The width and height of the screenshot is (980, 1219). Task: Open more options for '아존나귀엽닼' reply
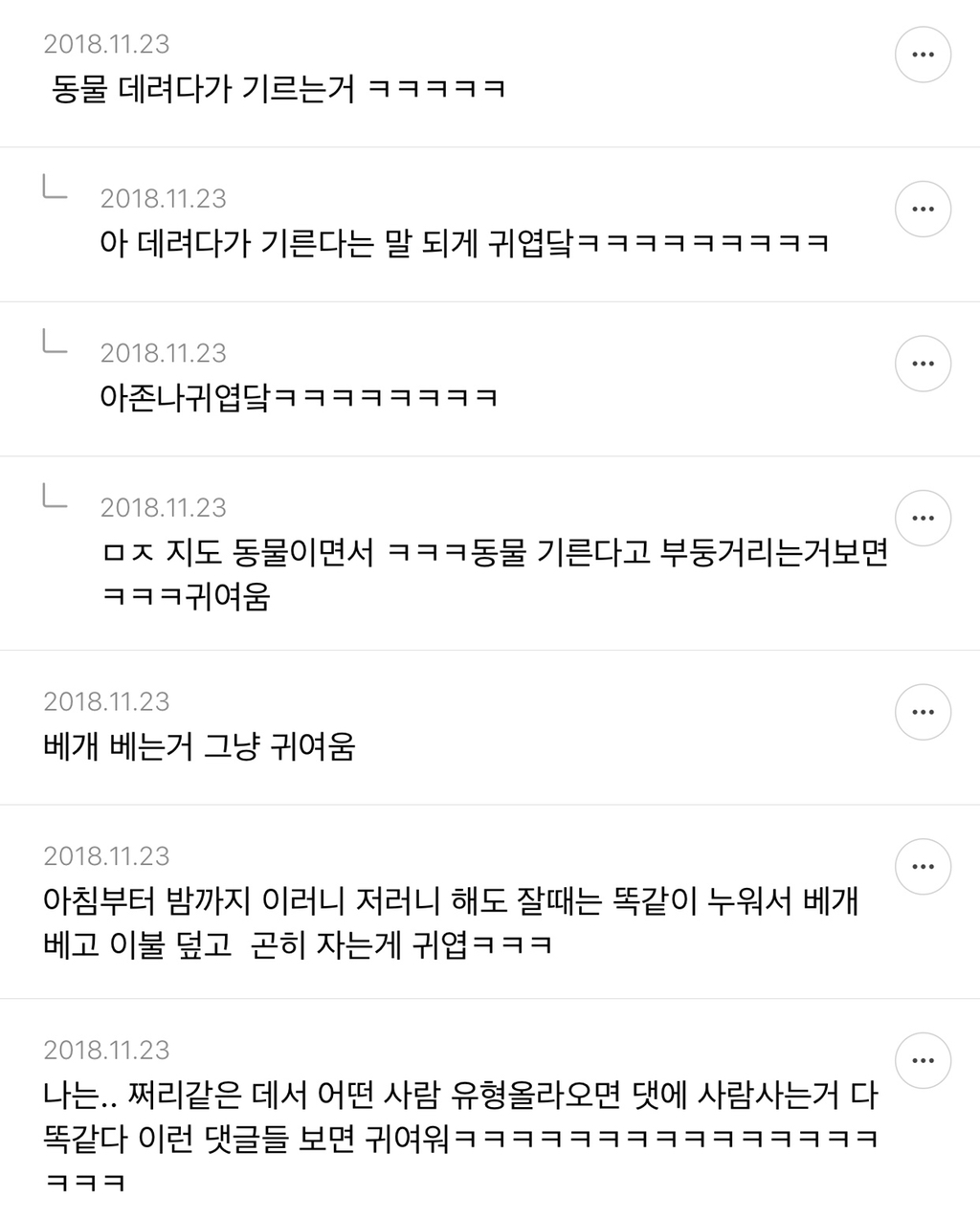pyautogui.click(x=923, y=364)
